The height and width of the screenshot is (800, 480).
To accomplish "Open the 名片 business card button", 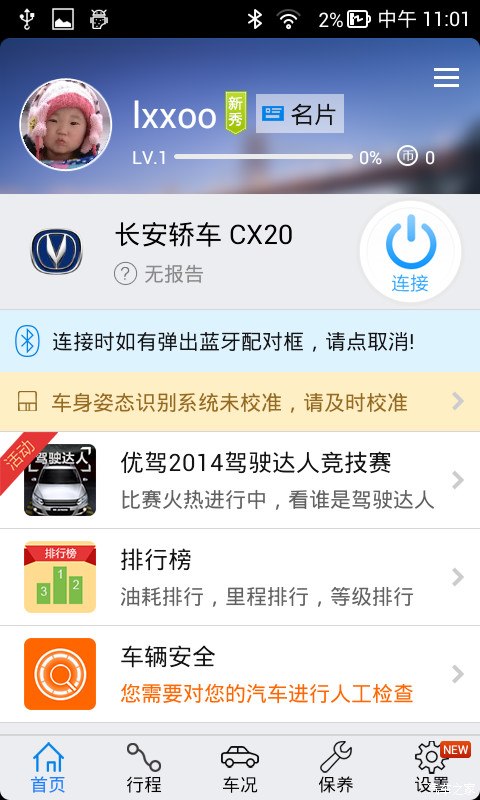I will pos(299,113).
